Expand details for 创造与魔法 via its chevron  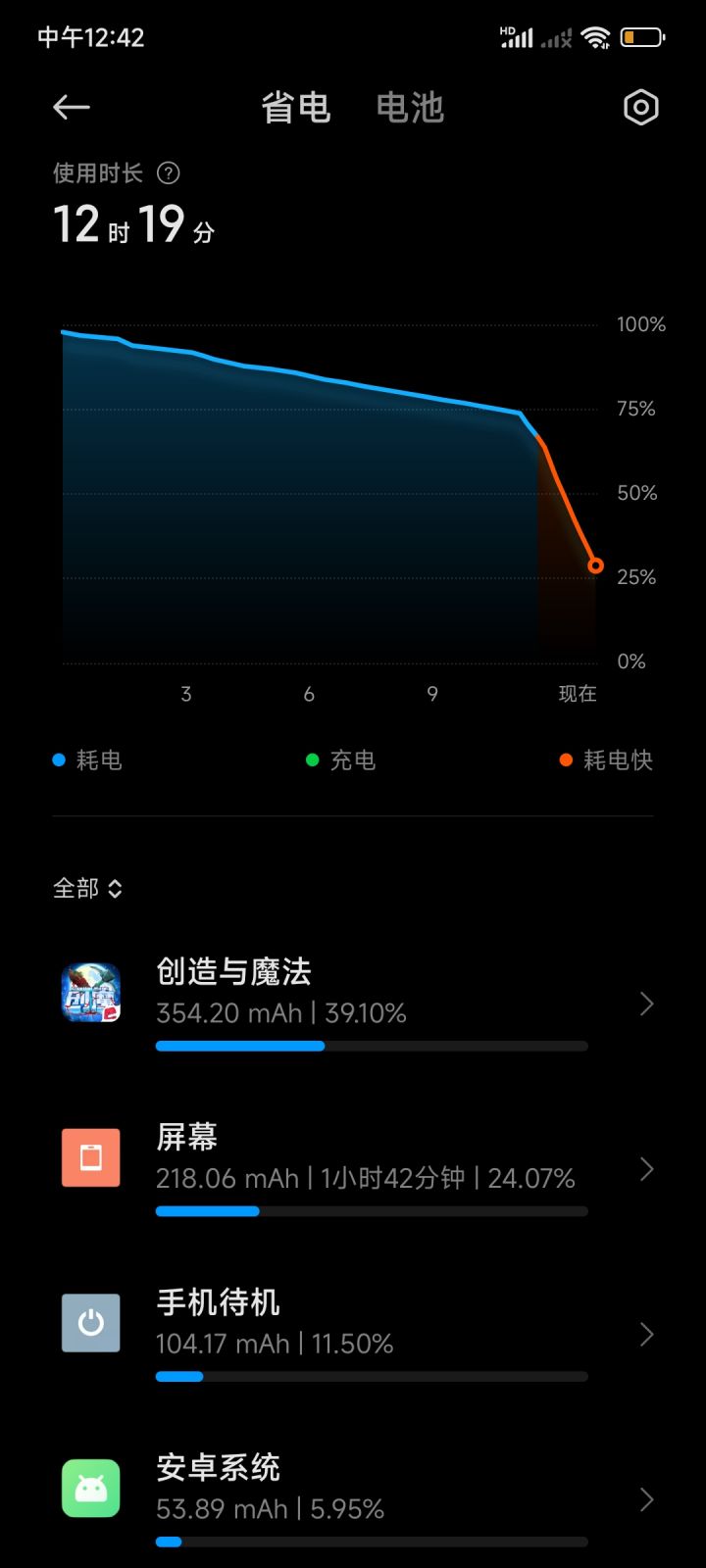tap(644, 1004)
